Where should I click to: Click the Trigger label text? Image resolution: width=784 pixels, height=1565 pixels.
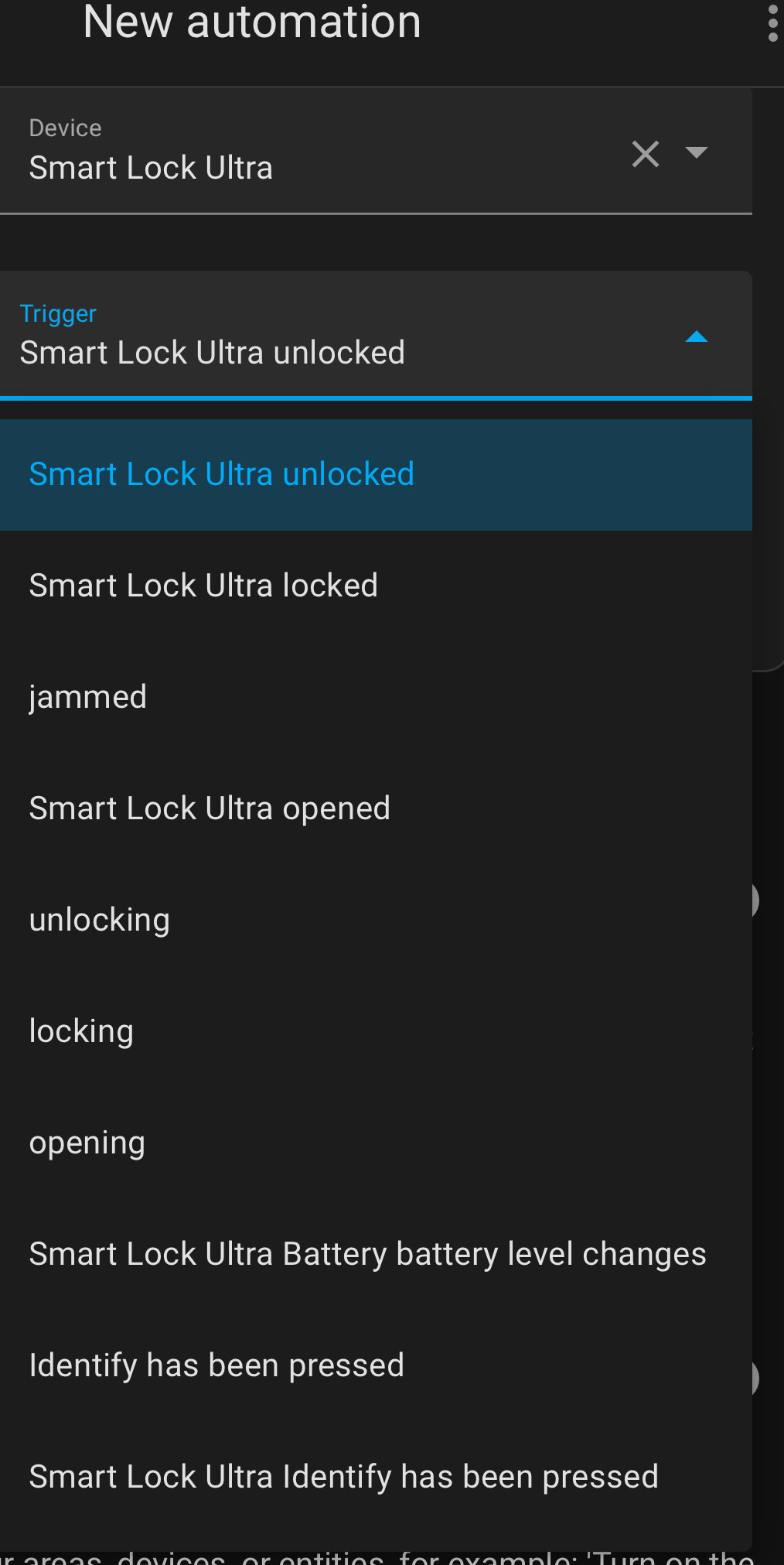(x=57, y=314)
